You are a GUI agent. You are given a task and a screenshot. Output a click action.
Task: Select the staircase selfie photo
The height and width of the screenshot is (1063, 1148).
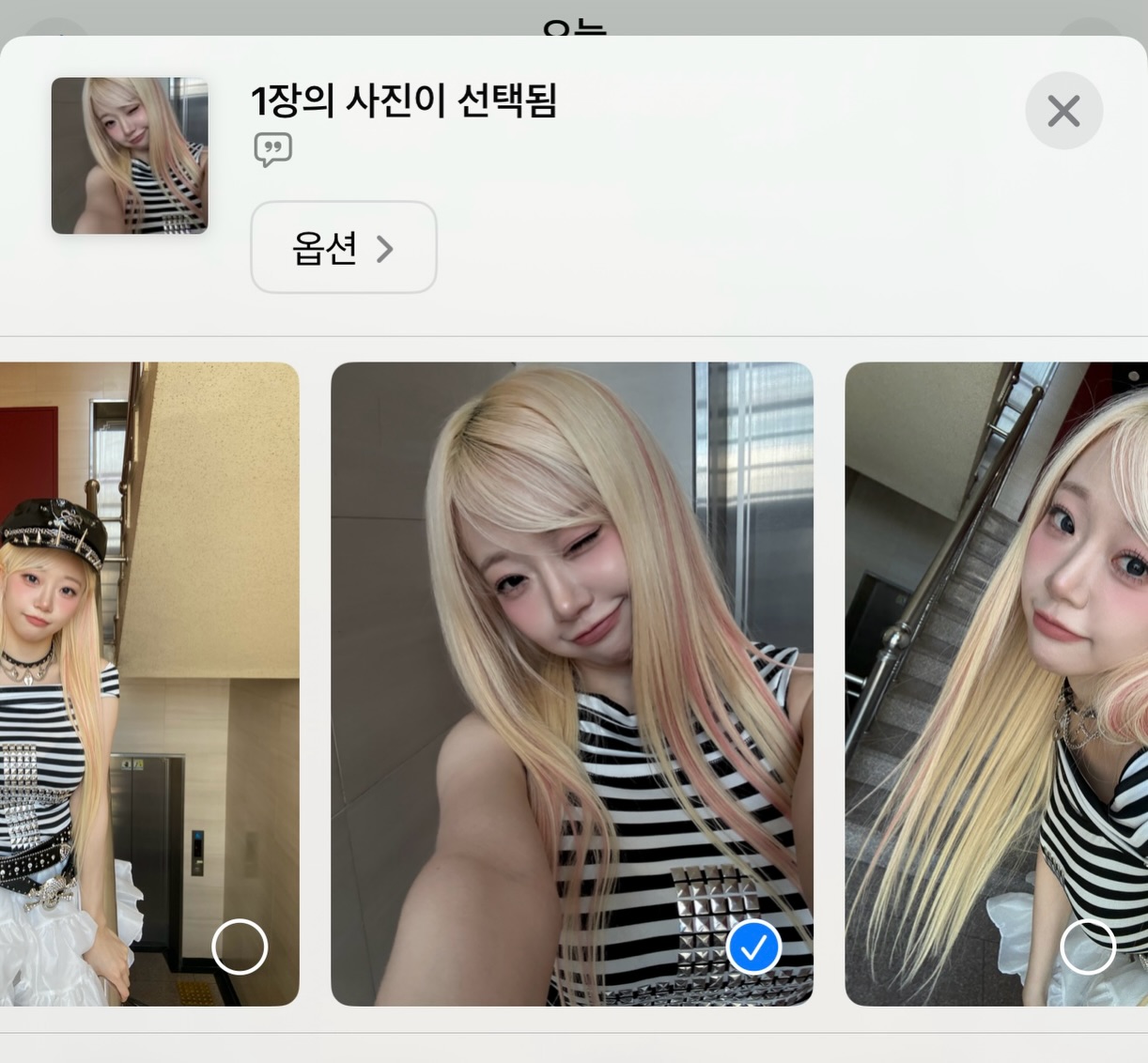point(1087,947)
